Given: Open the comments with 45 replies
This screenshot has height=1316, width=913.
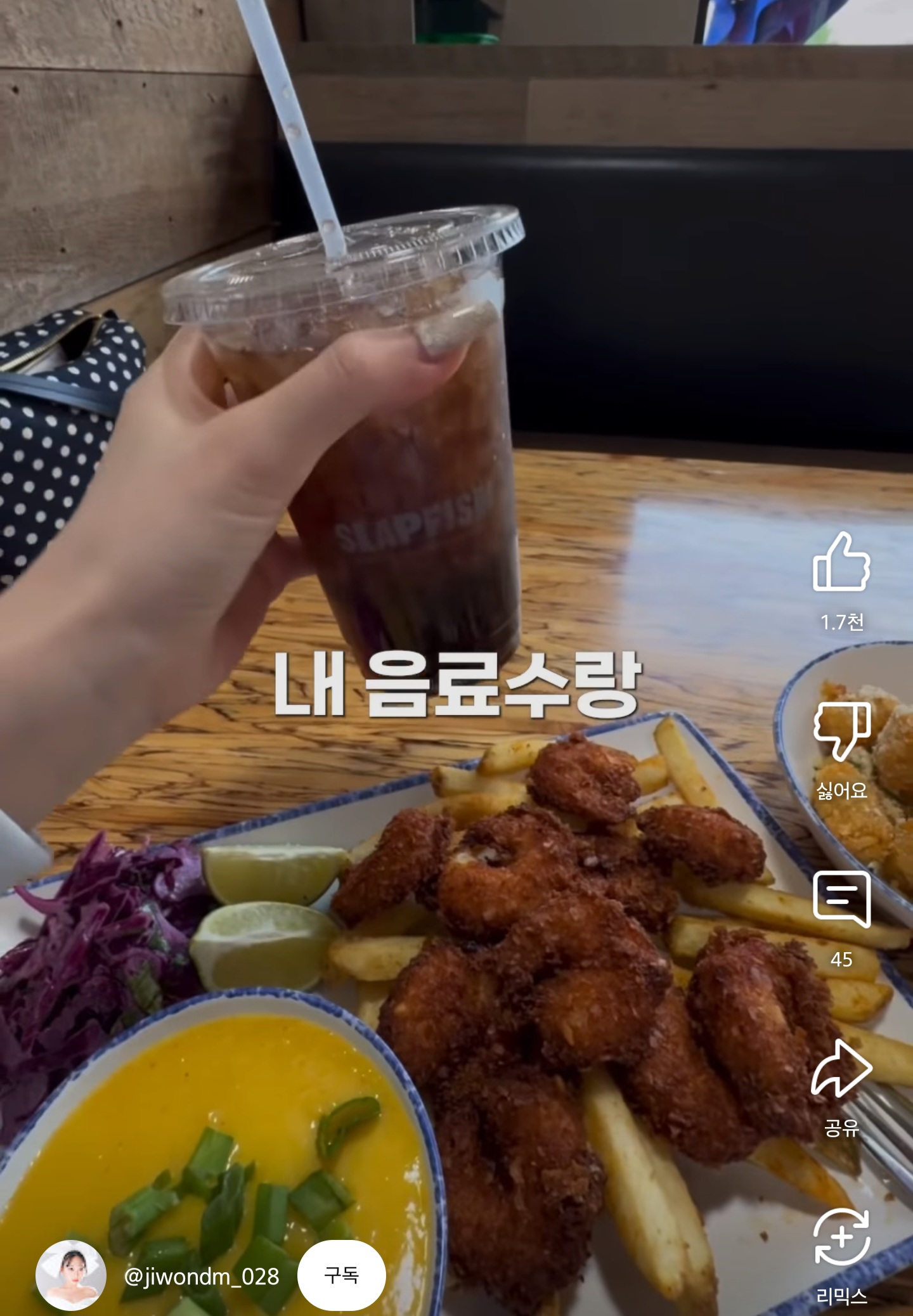Looking at the screenshot, I should point(841,900).
